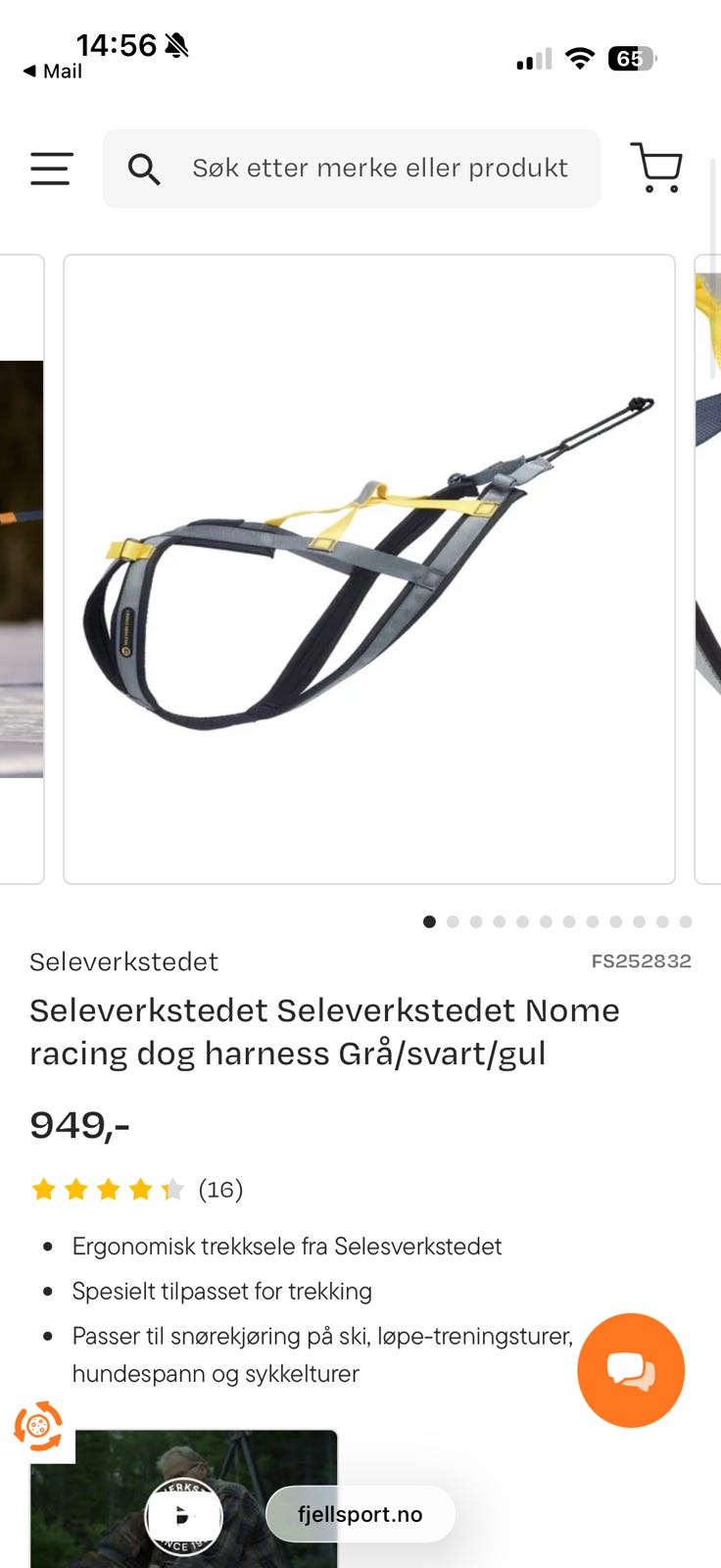The image size is (721, 1568).
Task: Expand the fjellsport.no video overlay
Action: 360,1513
